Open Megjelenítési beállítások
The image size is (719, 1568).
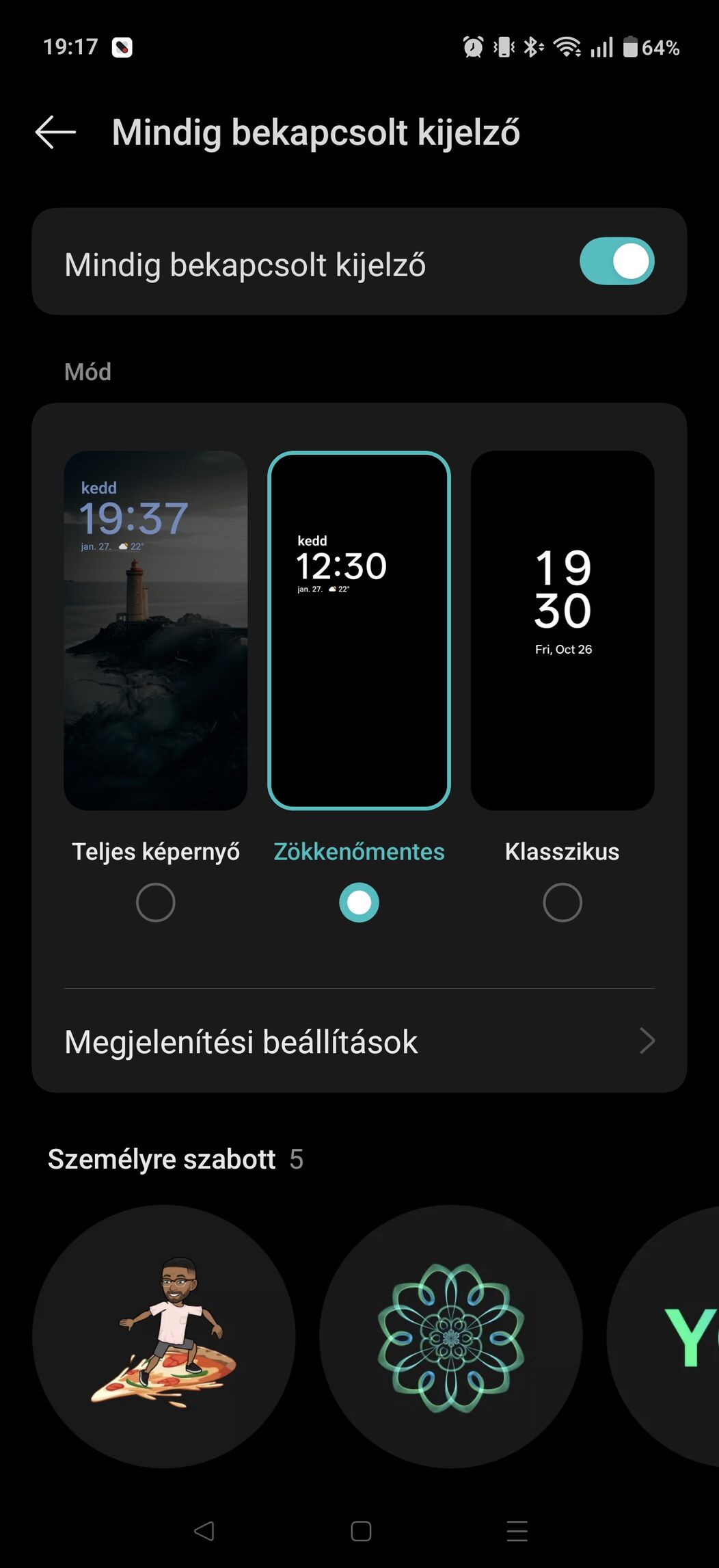tap(359, 1041)
